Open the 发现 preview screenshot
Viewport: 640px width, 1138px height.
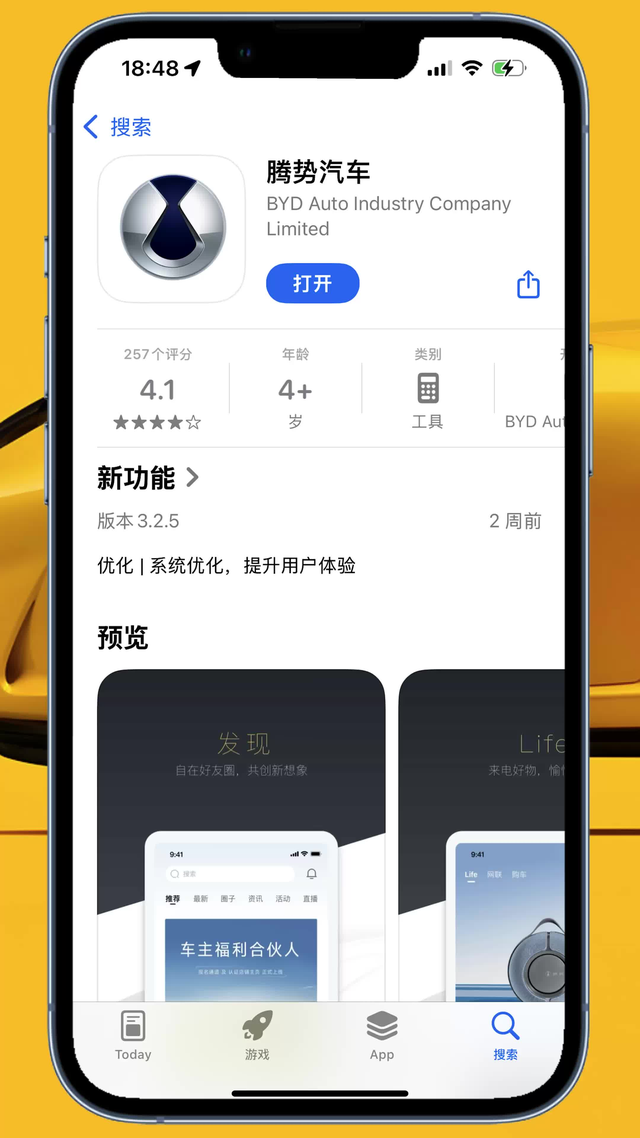(x=241, y=835)
